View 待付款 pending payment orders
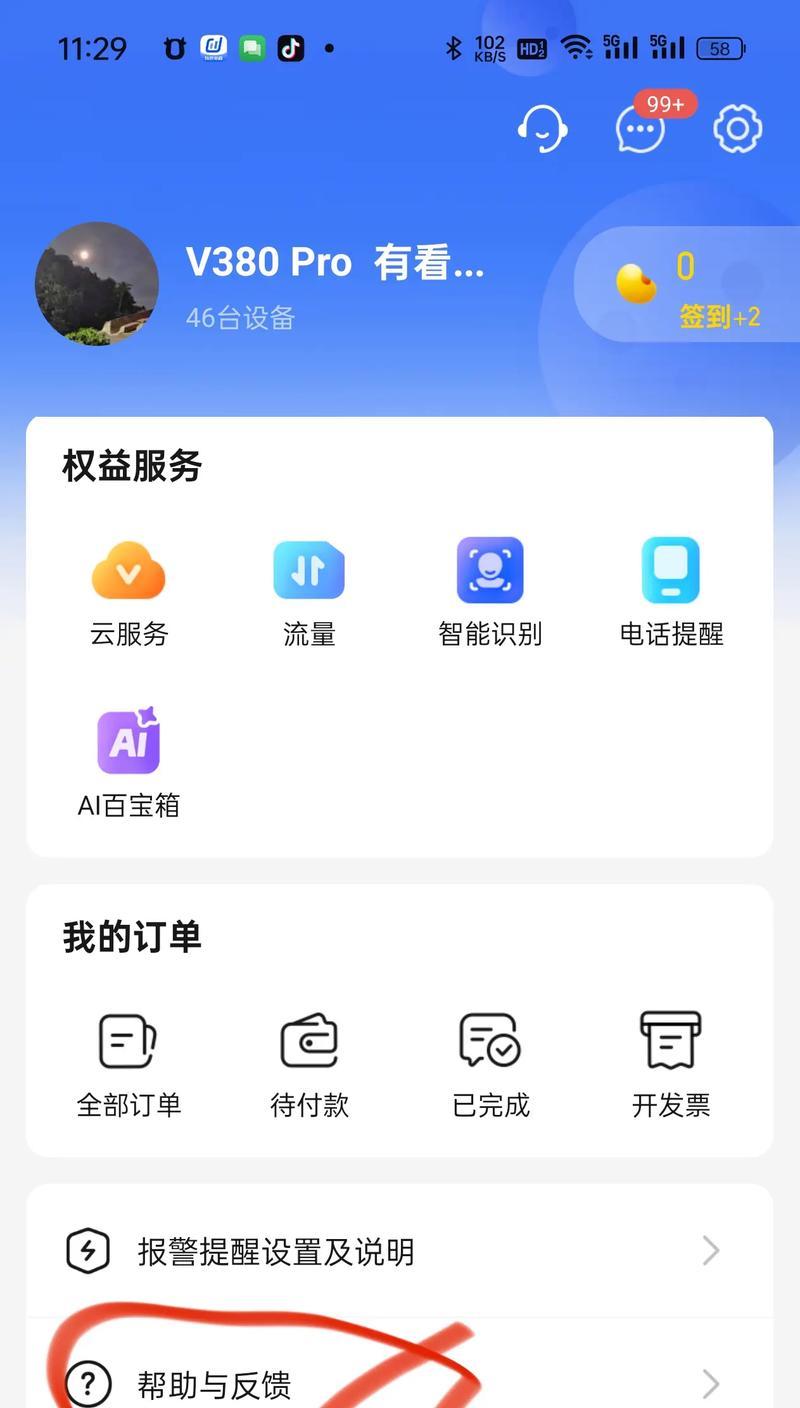This screenshot has width=800, height=1408. 309,1064
